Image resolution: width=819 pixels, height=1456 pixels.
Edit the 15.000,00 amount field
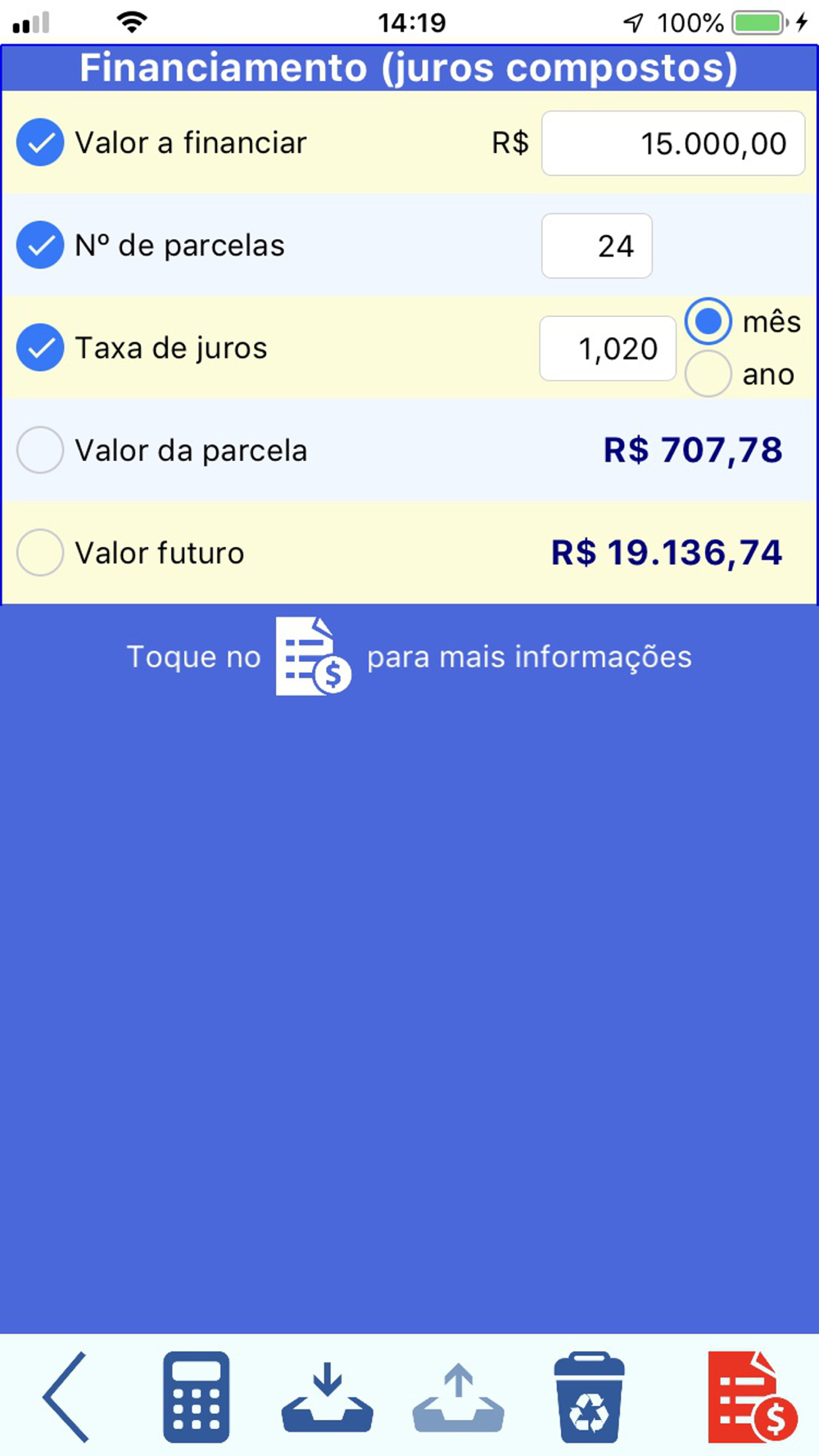coord(672,143)
